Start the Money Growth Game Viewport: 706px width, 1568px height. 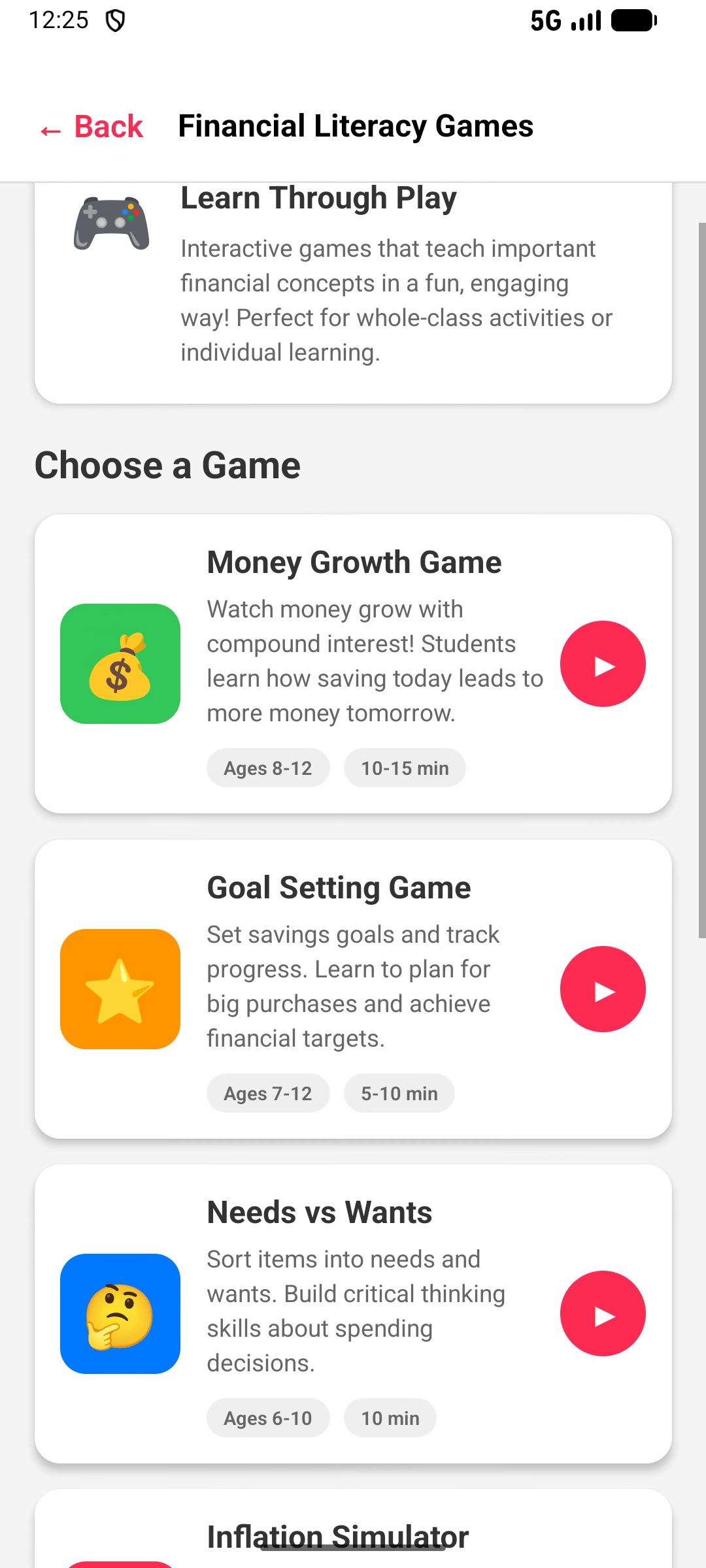click(x=603, y=664)
